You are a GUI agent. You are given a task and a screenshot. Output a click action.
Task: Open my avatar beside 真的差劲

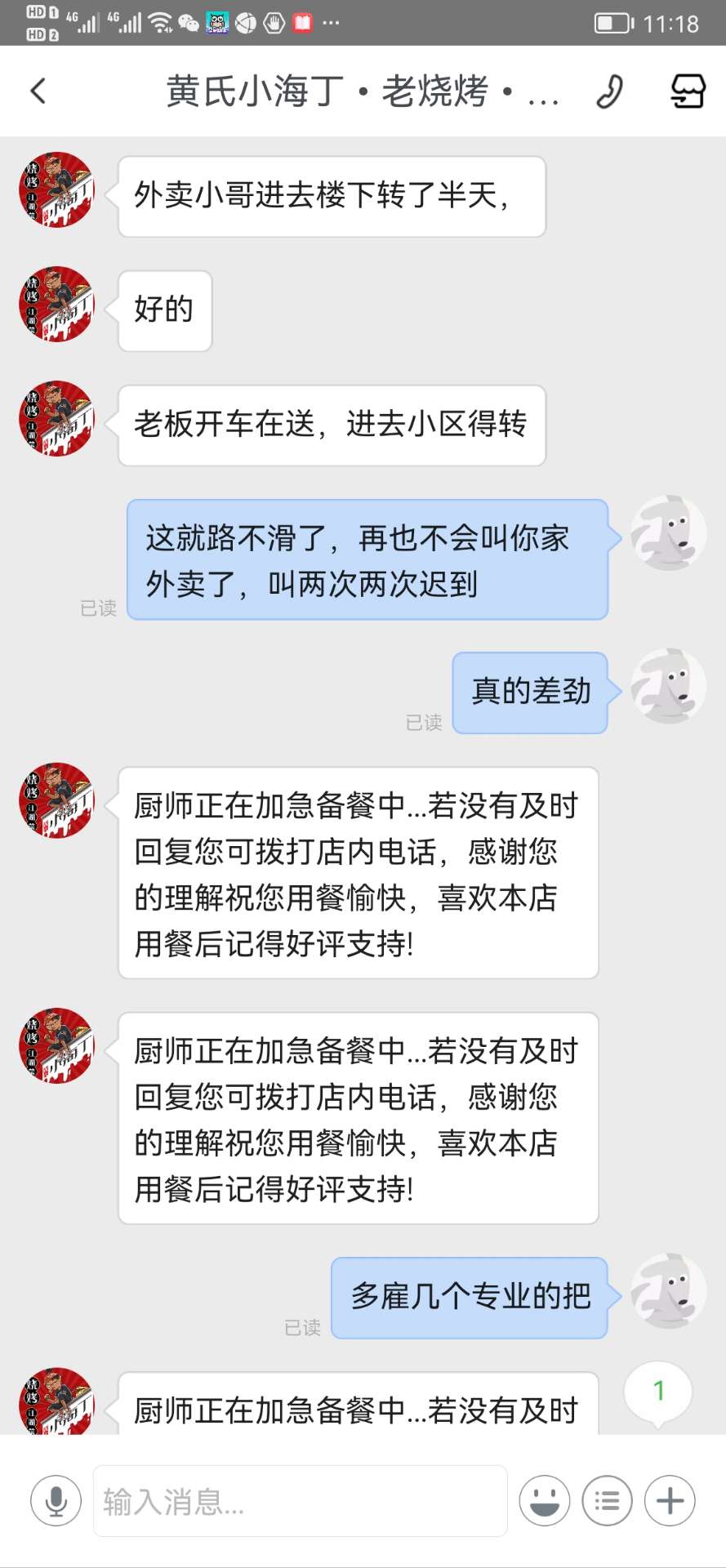pyautogui.click(x=668, y=686)
